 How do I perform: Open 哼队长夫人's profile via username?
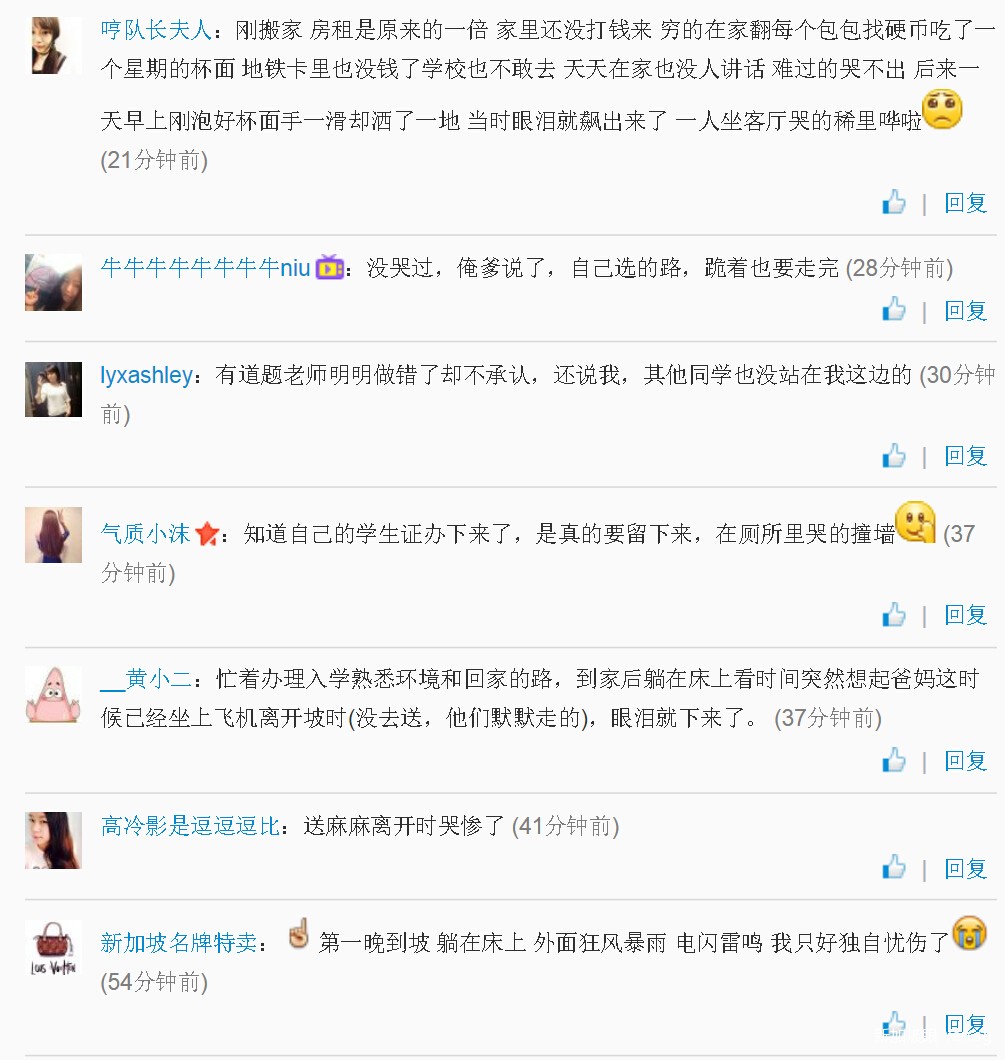click(x=156, y=30)
